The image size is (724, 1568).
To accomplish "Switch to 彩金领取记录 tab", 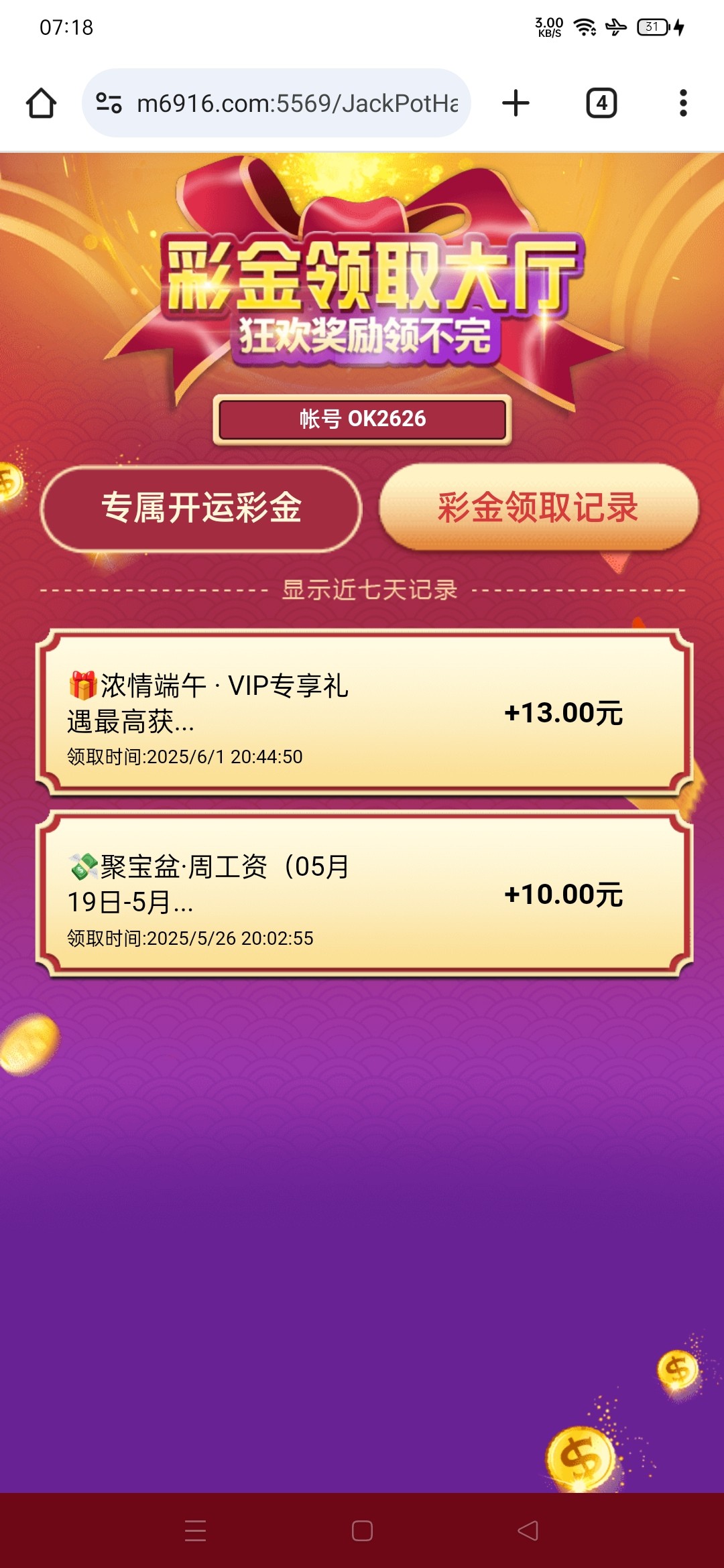I will [x=538, y=508].
